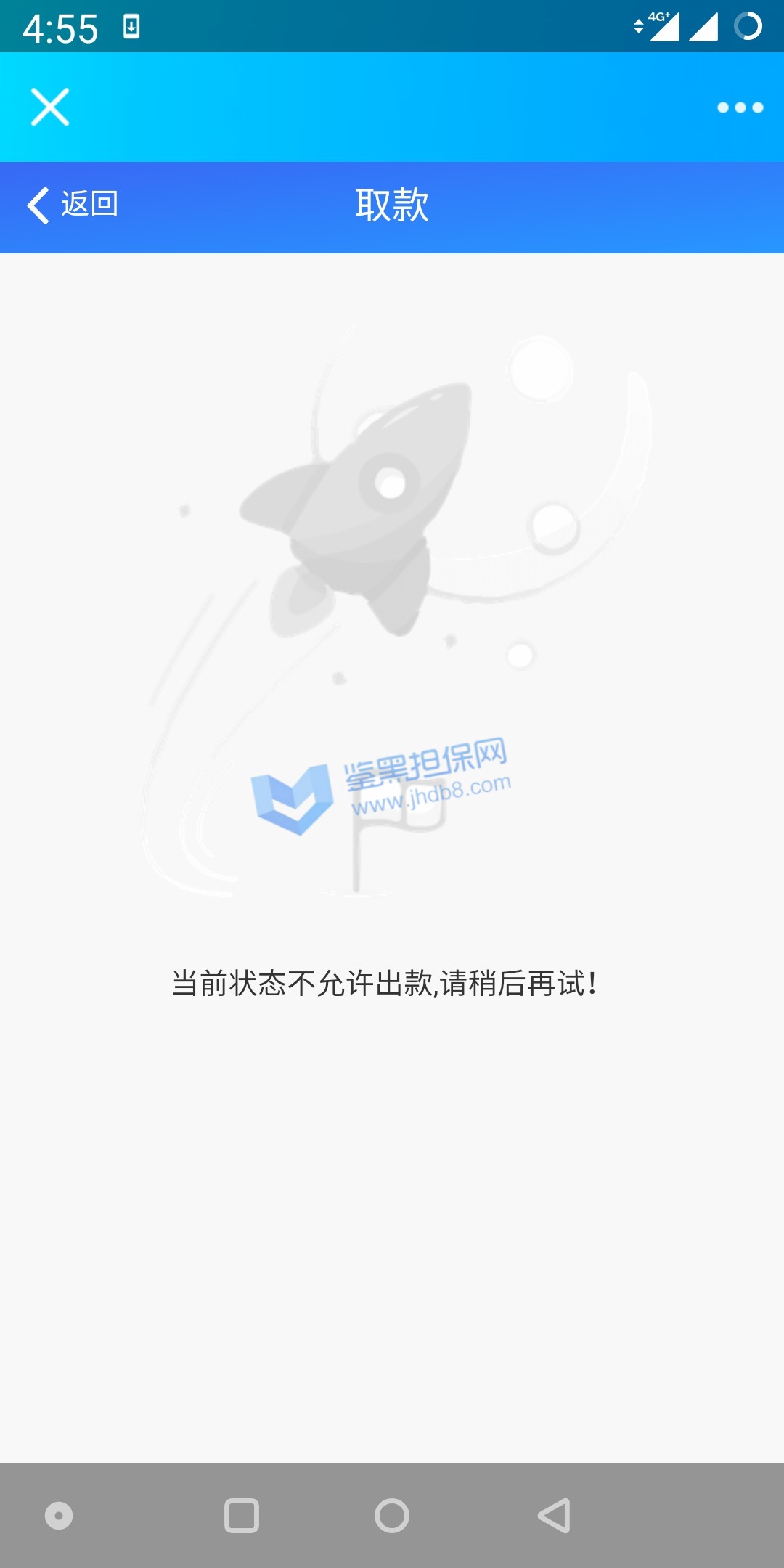Tap the system home button
This screenshot has height=1568, width=784.
392,1516
